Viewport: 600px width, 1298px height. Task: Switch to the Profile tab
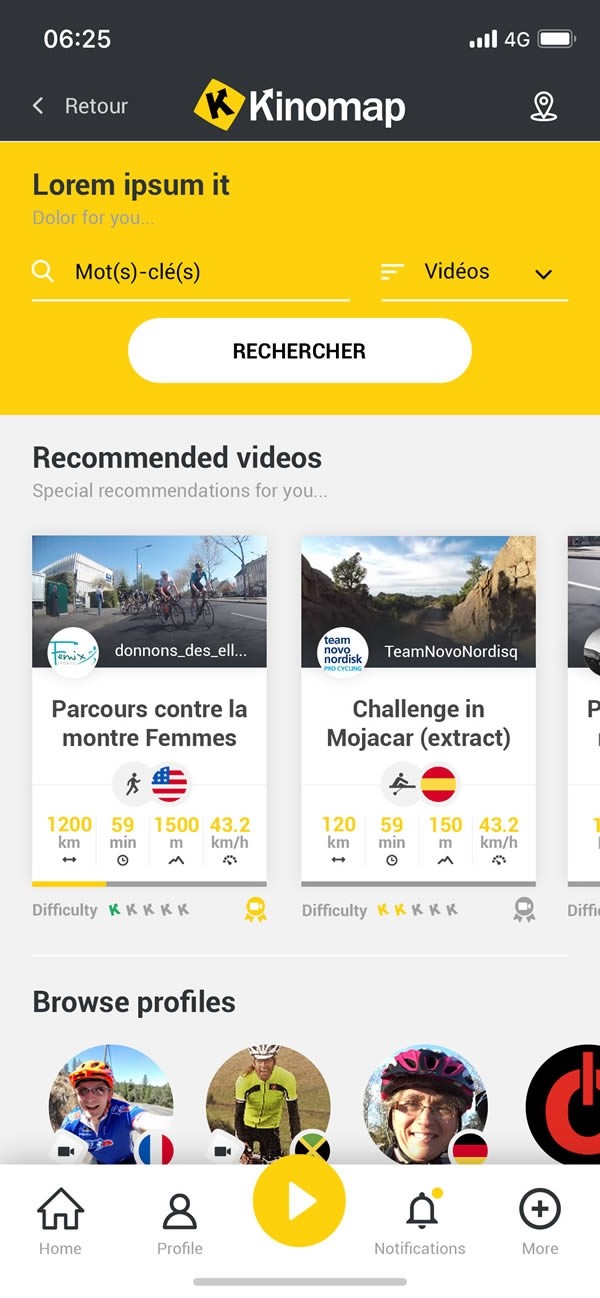click(x=180, y=1221)
